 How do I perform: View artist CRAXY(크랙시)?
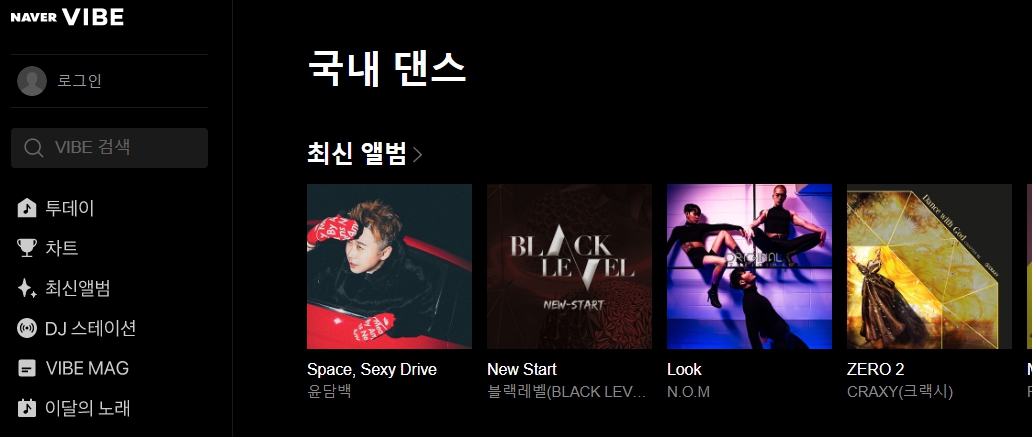(899, 391)
